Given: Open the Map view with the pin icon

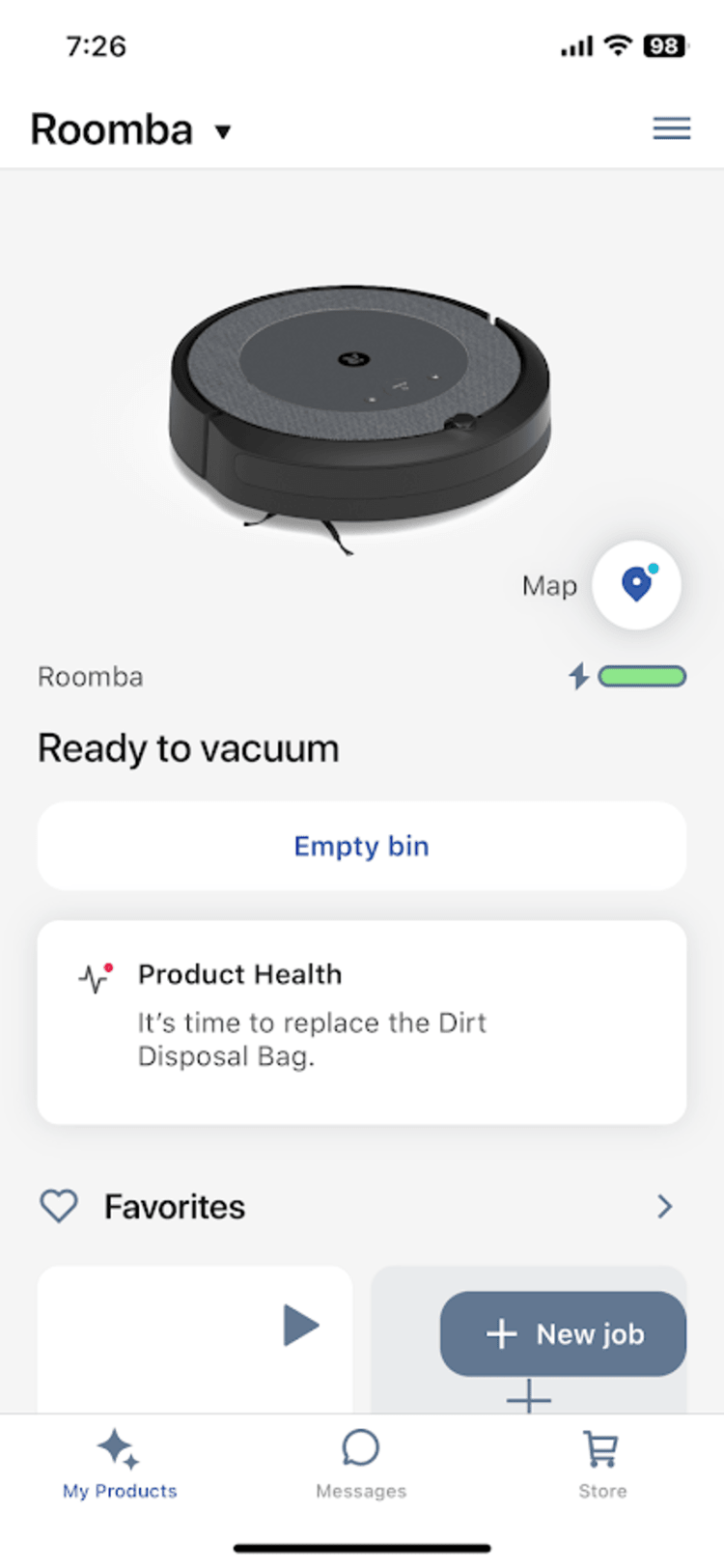Looking at the screenshot, I should [x=637, y=585].
